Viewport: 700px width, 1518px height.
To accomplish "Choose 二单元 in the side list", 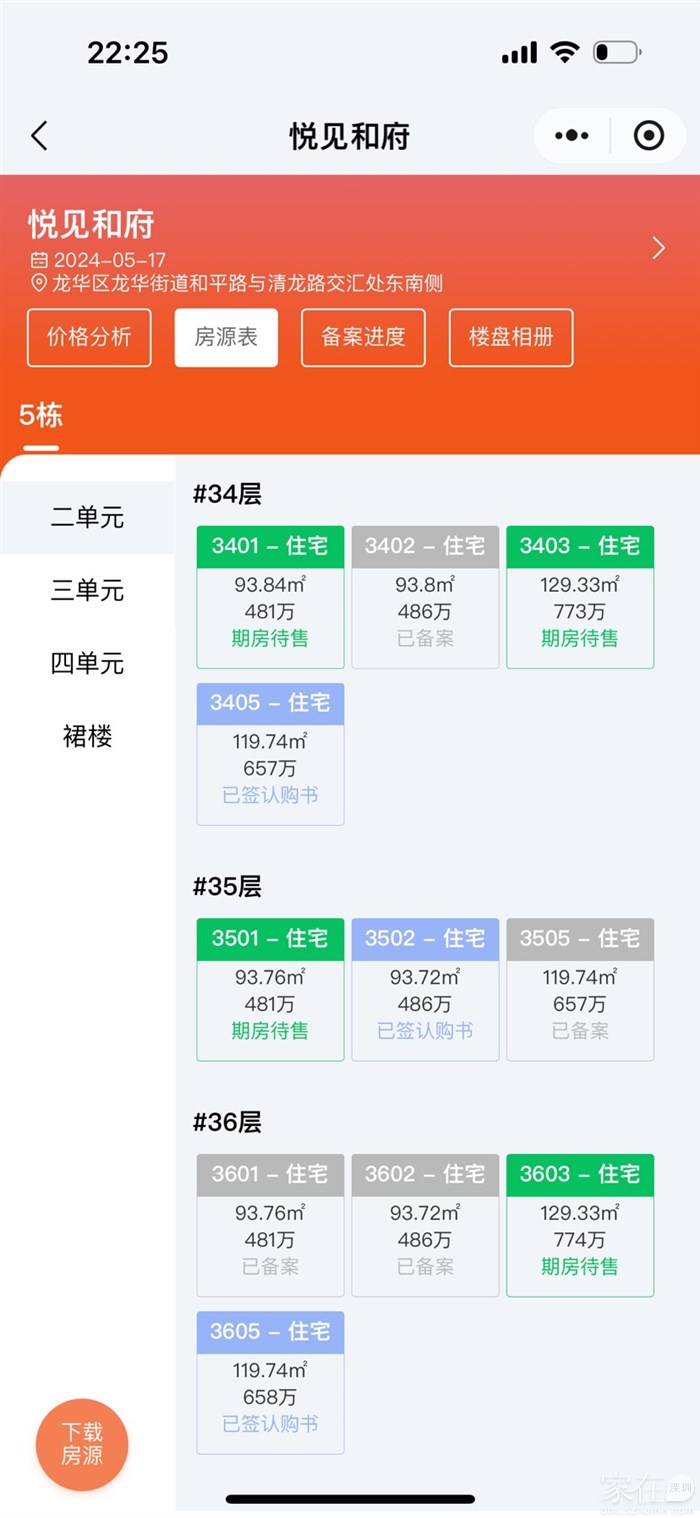I will pos(88,518).
